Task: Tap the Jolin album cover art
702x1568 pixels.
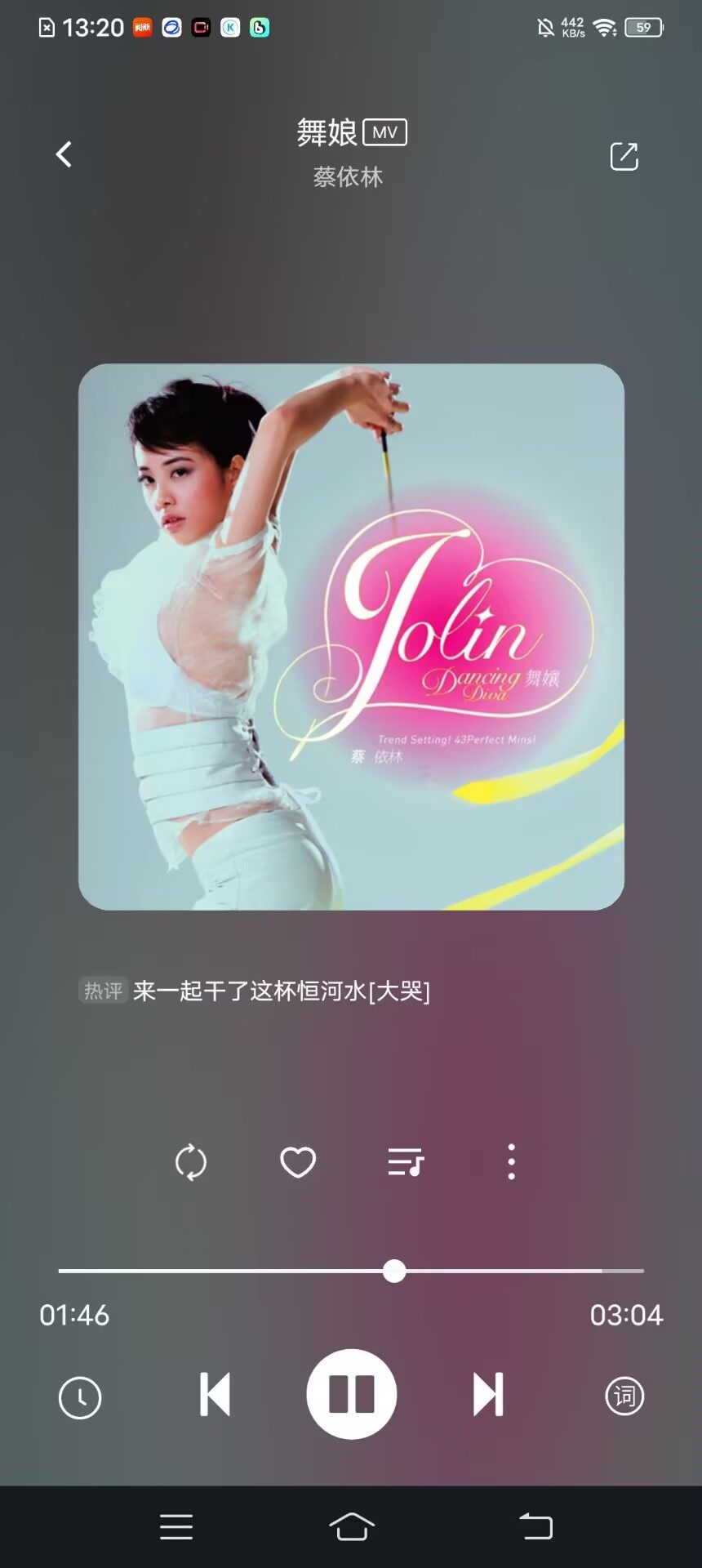Action: point(351,637)
